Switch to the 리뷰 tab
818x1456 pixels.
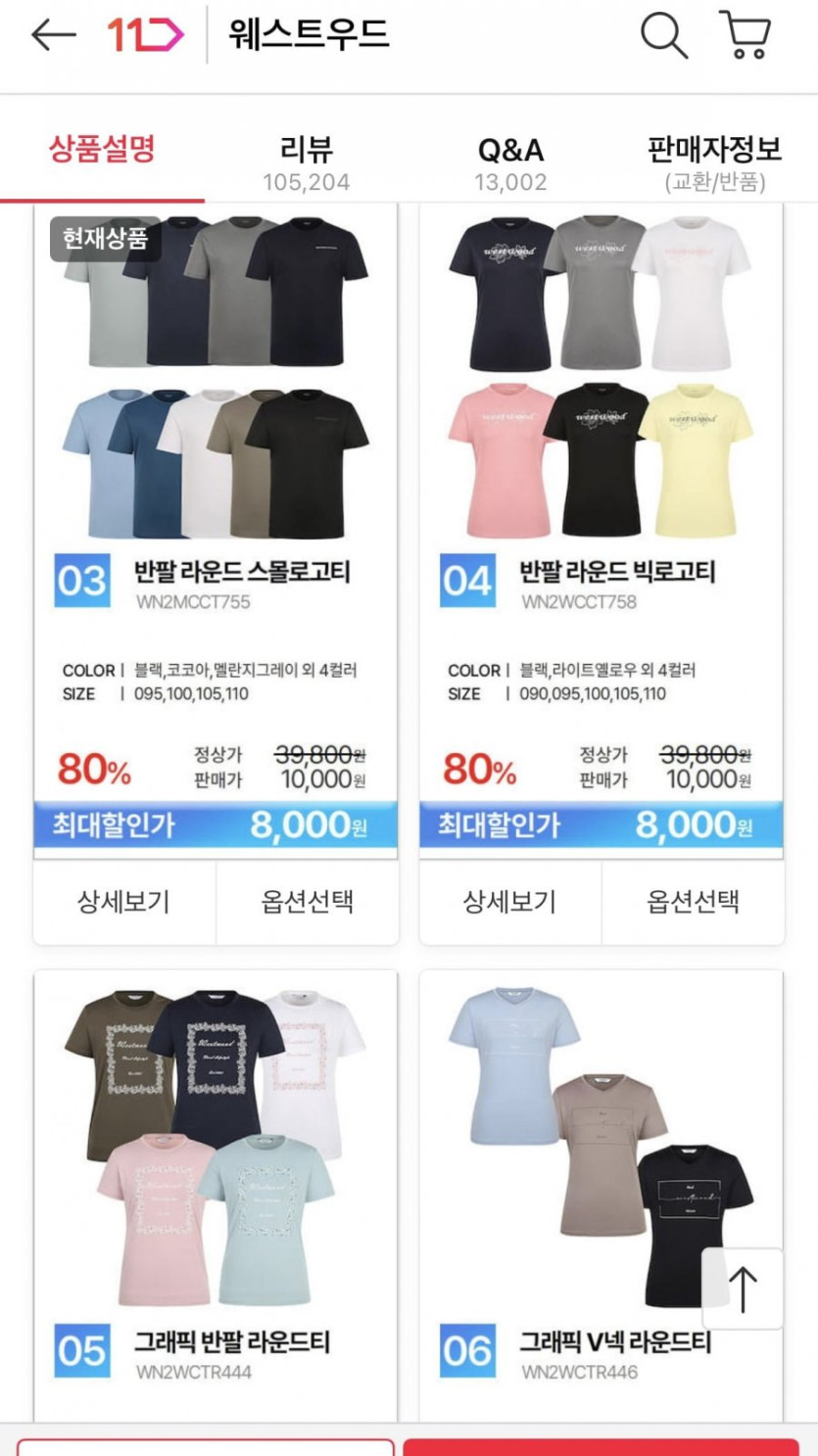pos(306,162)
